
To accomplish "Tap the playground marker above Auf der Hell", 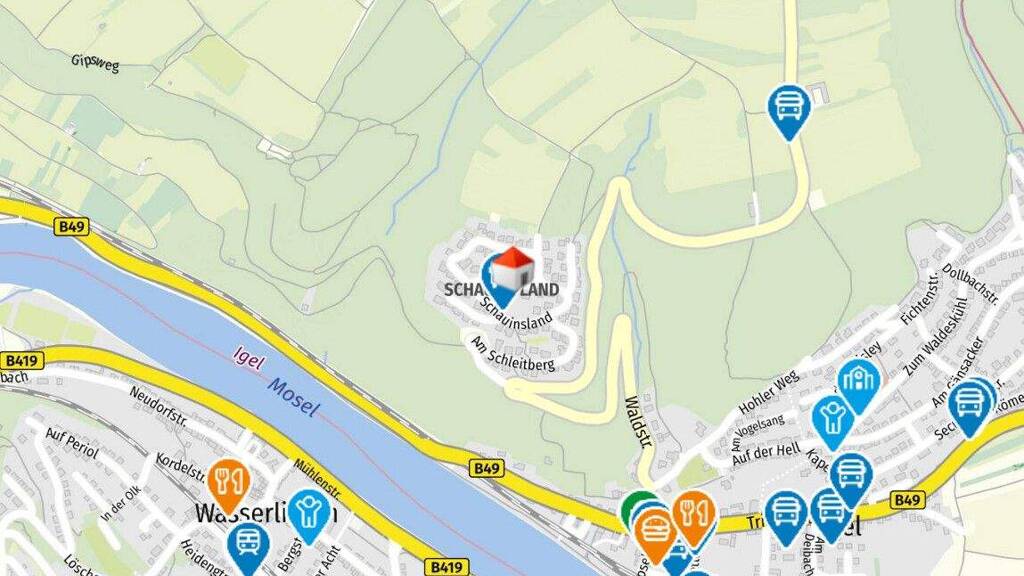I will [x=833, y=423].
